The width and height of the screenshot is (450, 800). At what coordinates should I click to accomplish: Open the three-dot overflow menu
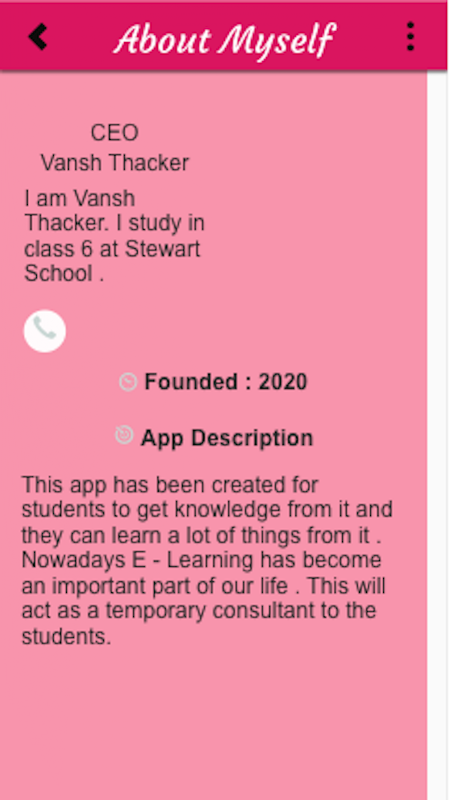[410, 37]
